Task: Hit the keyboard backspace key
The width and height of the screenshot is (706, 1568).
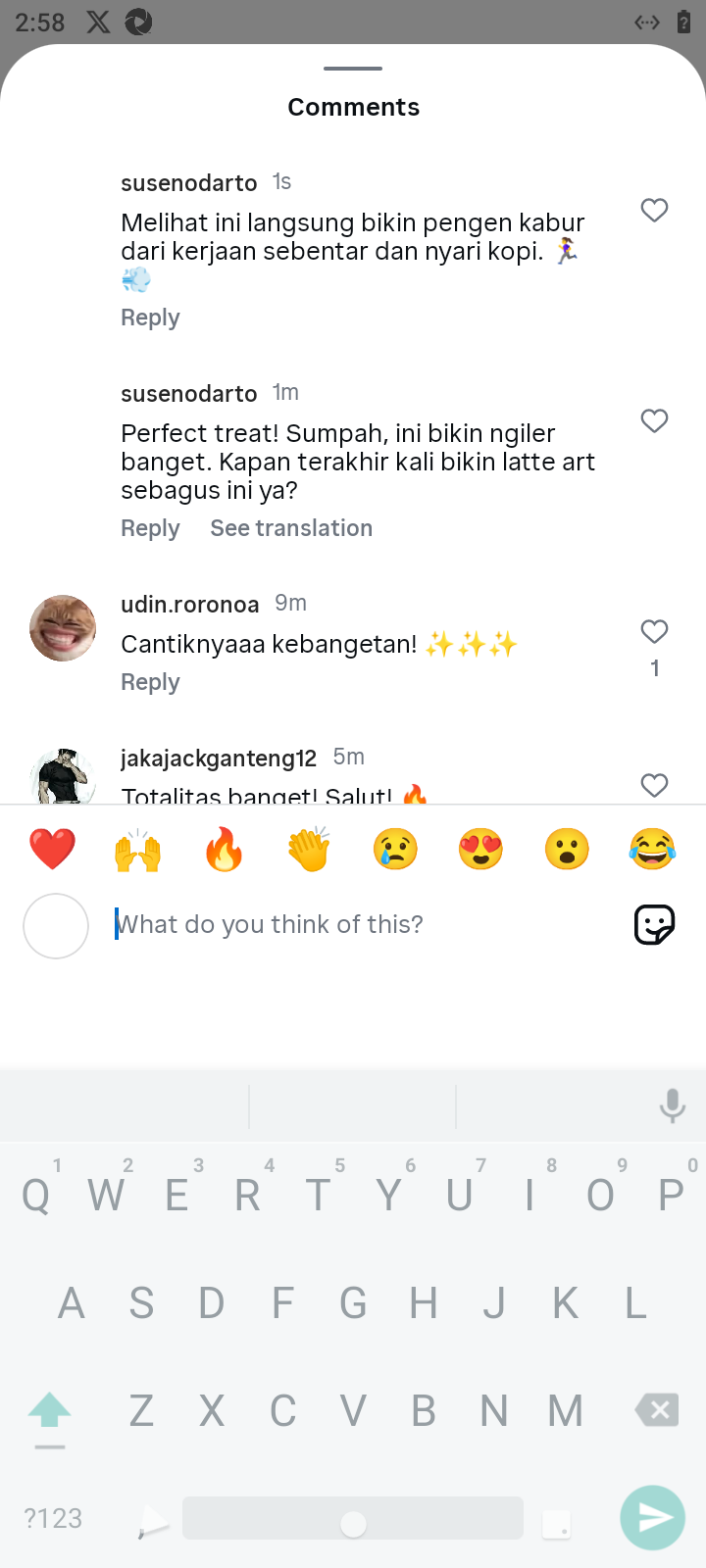Action: pyautogui.click(x=657, y=1410)
